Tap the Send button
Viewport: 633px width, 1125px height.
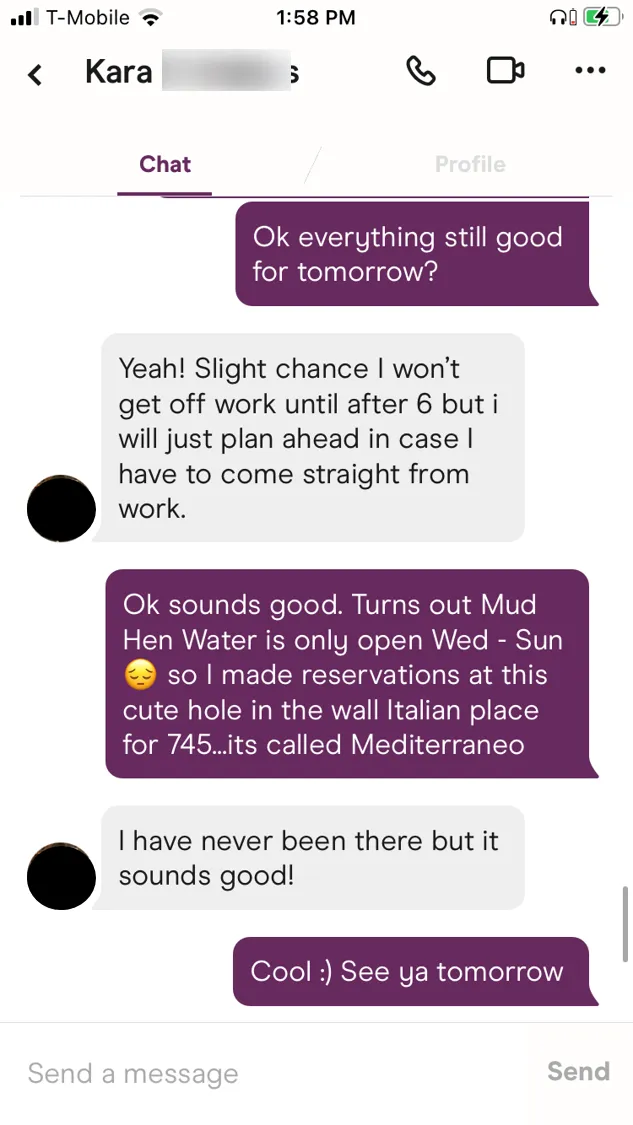pos(578,1072)
